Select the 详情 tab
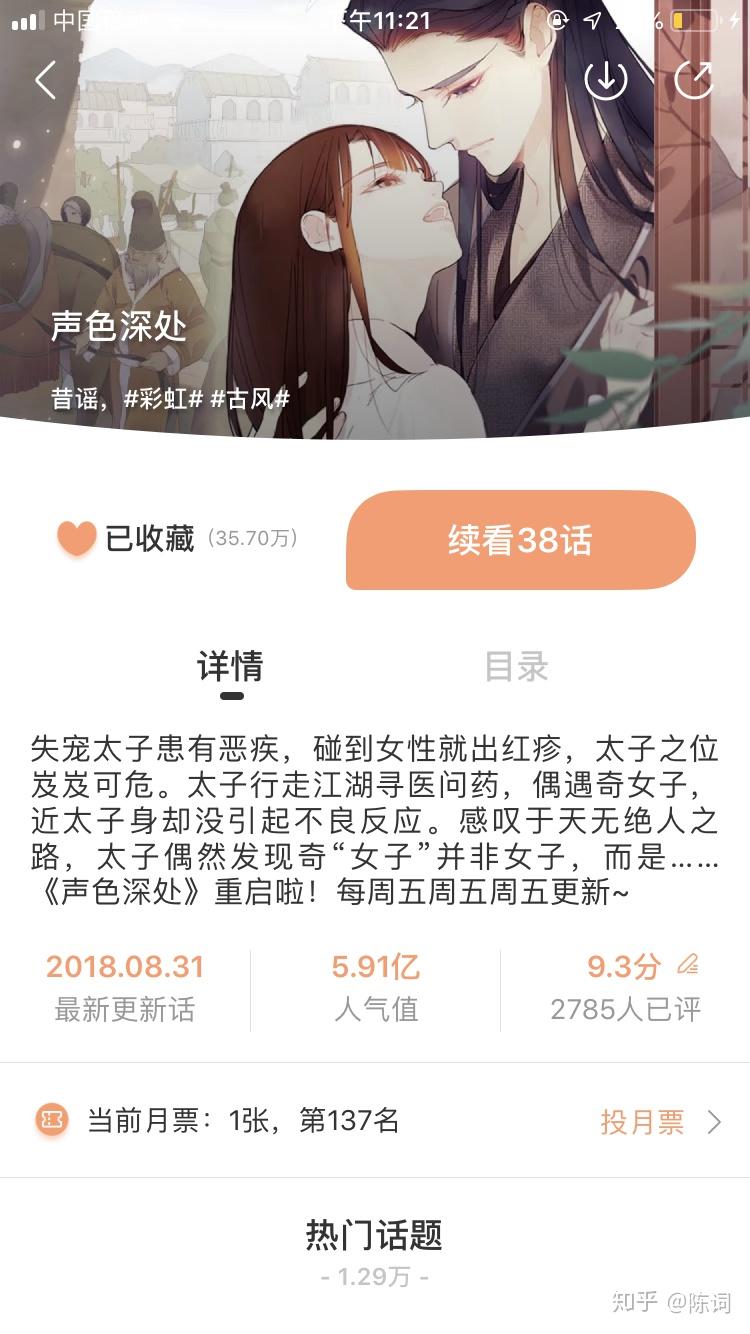The width and height of the screenshot is (750, 1334). point(231,667)
